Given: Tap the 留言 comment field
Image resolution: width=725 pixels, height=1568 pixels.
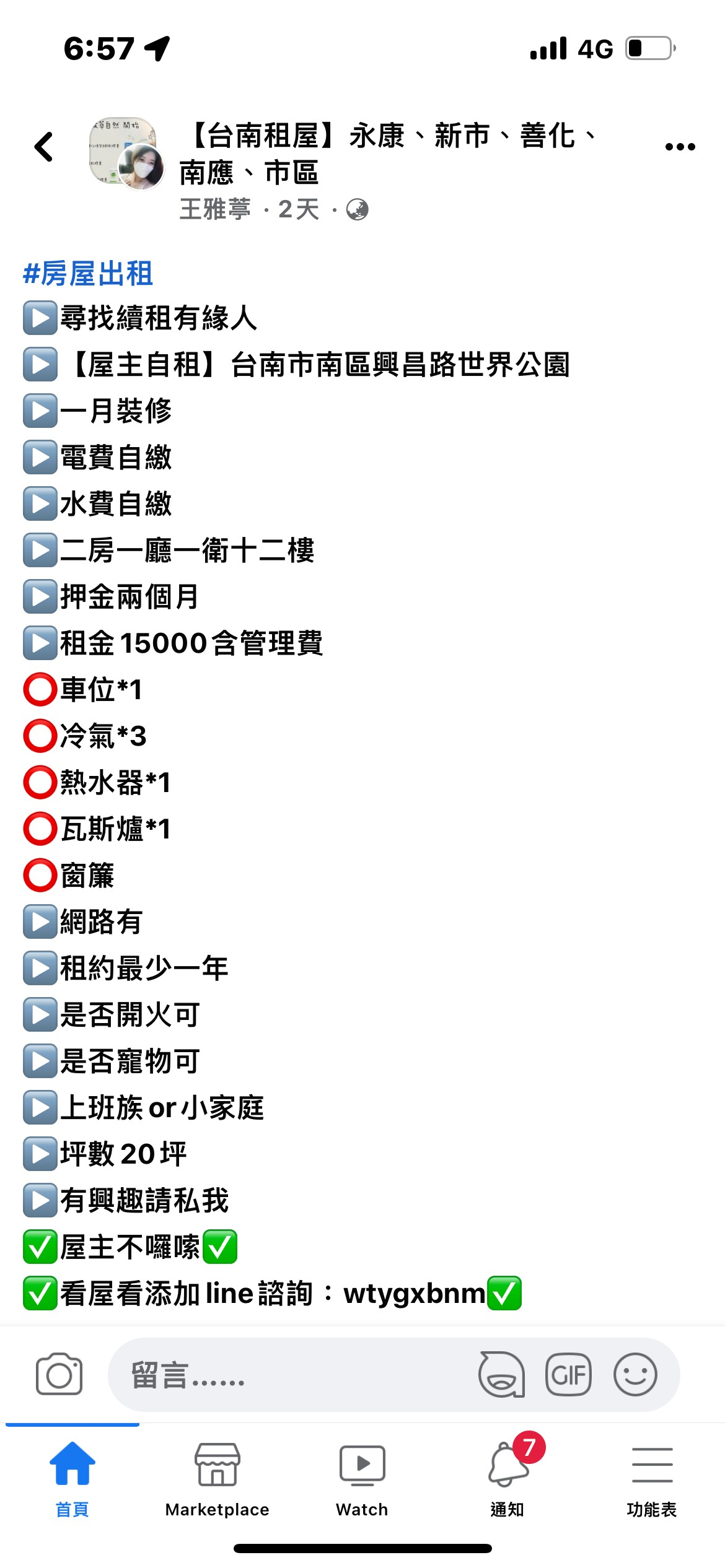Looking at the screenshot, I should pyautogui.click(x=291, y=1374).
